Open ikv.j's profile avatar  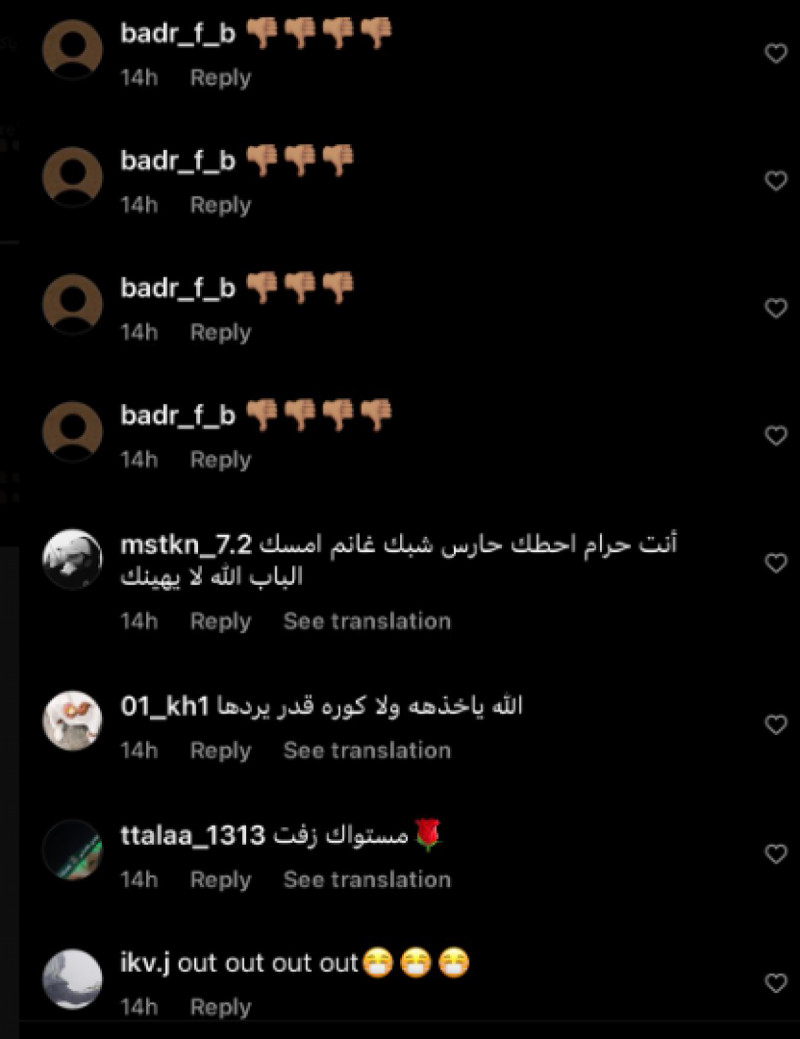(x=73, y=979)
